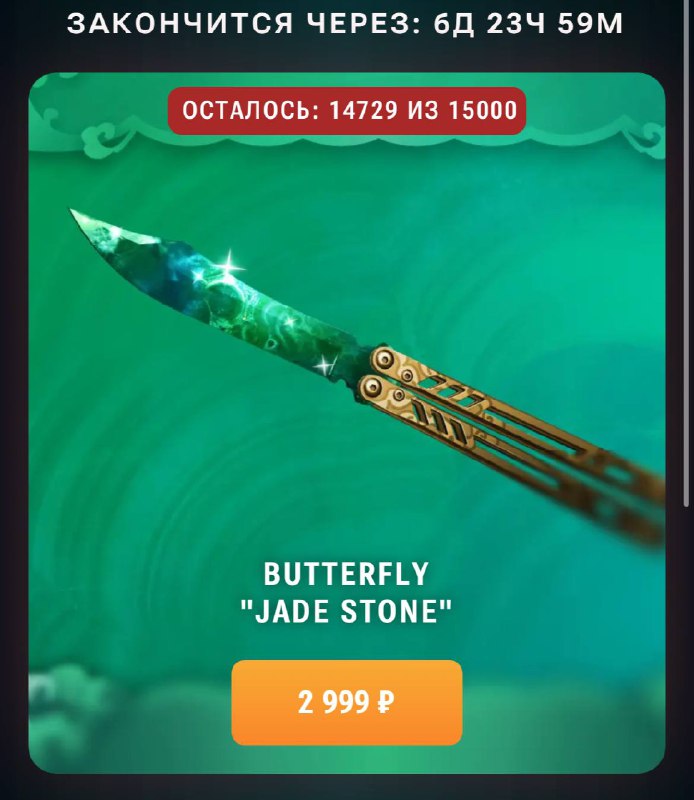Open the Butterfly "Jade Stone" knife card
694x800 pixels.
(346, 380)
